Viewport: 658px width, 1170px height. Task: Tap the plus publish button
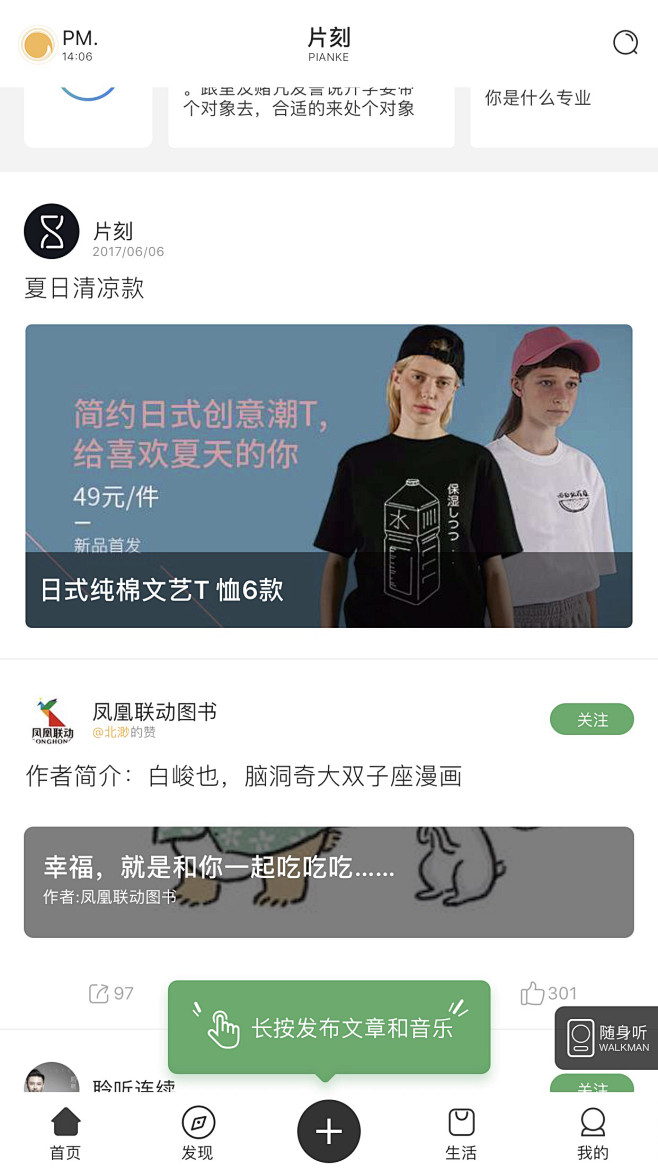(x=329, y=1131)
